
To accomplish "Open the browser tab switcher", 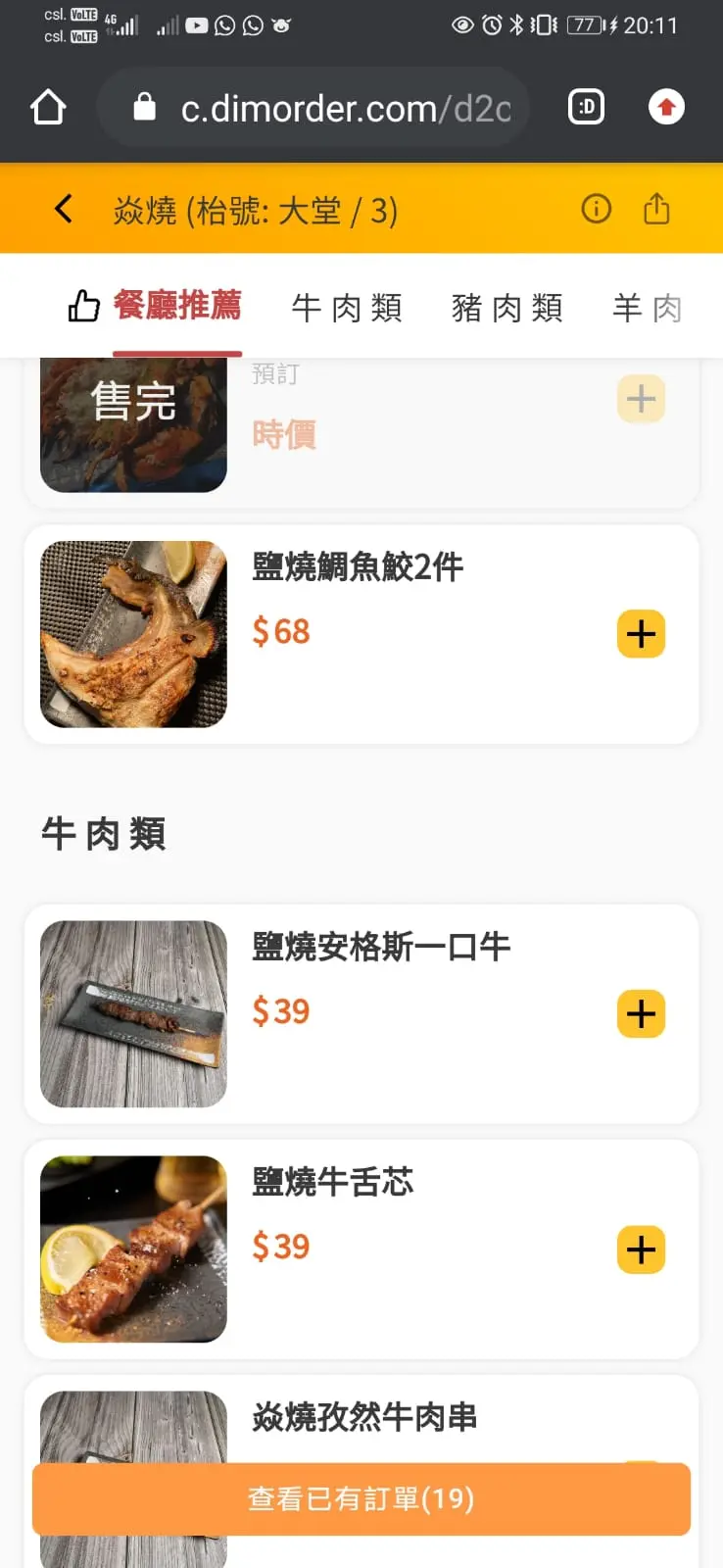I will coord(587,107).
